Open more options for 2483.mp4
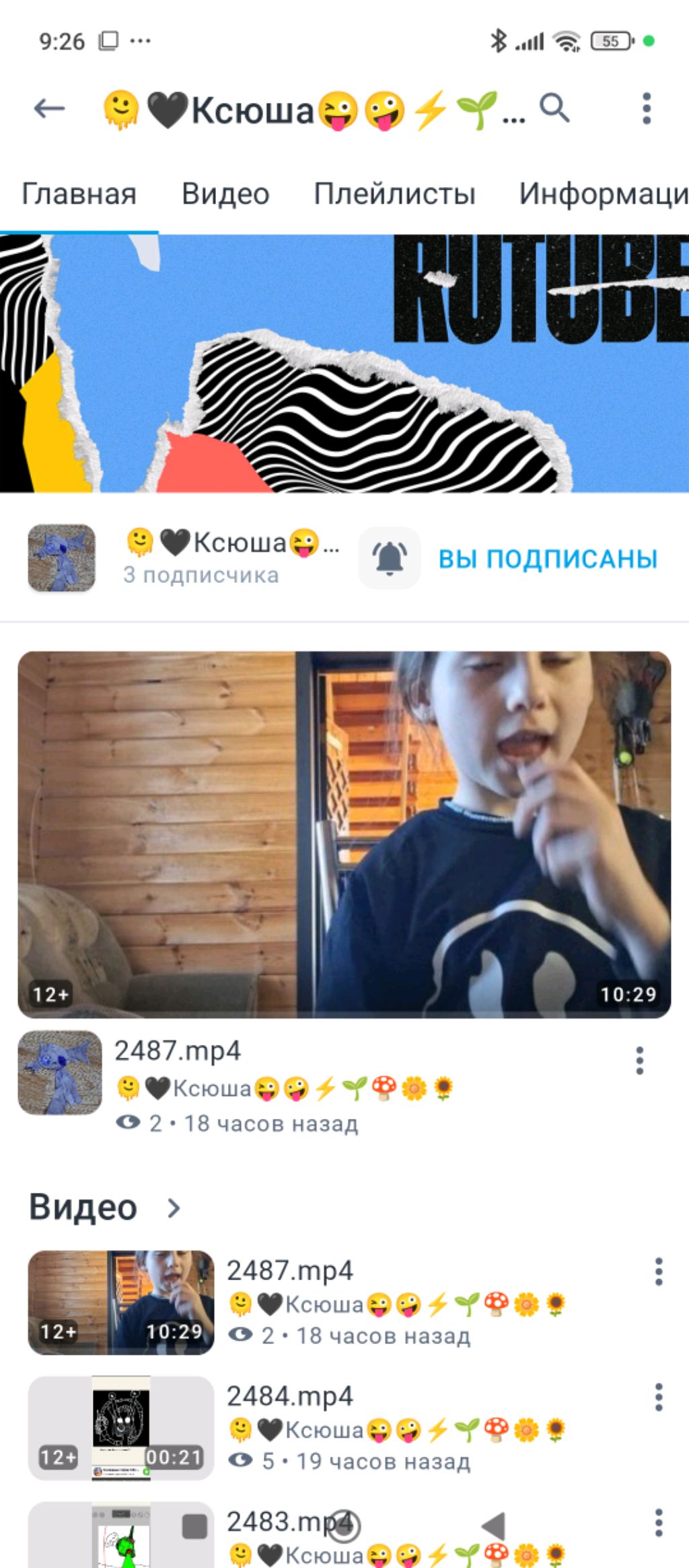This screenshot has width=689, height=1568. [659, 1523]
